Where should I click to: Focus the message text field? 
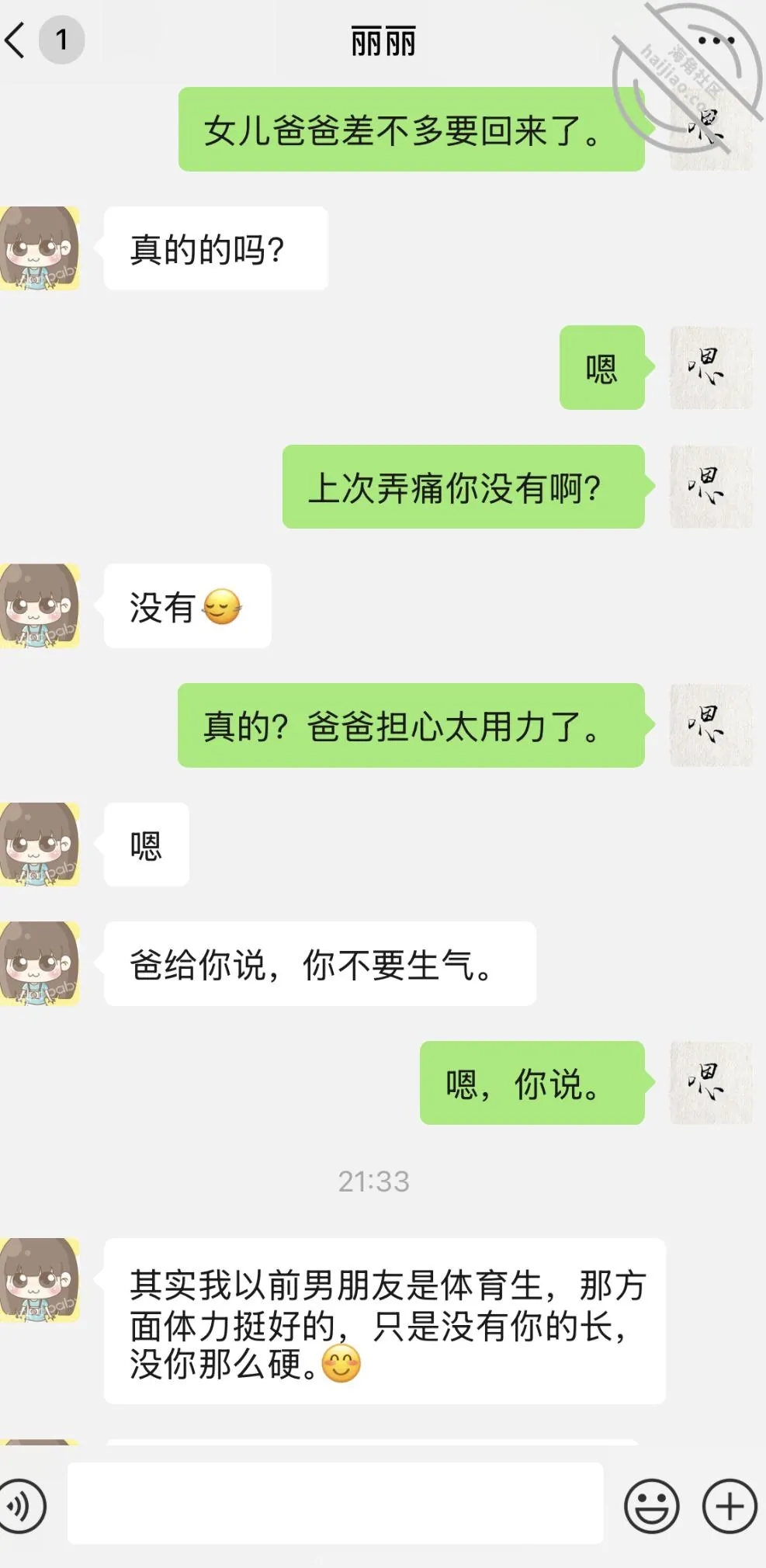click(335, 1504)
